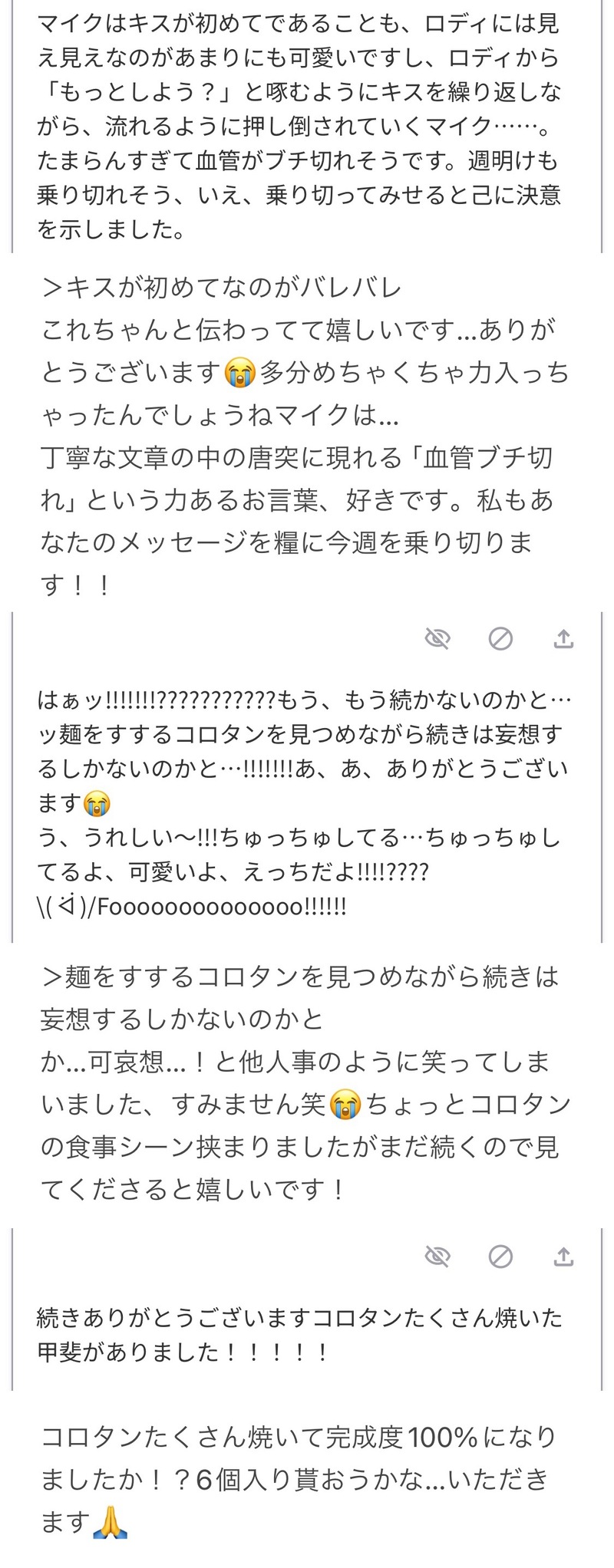Block sender of the 続きありがとうございます message

point(500,1256)
